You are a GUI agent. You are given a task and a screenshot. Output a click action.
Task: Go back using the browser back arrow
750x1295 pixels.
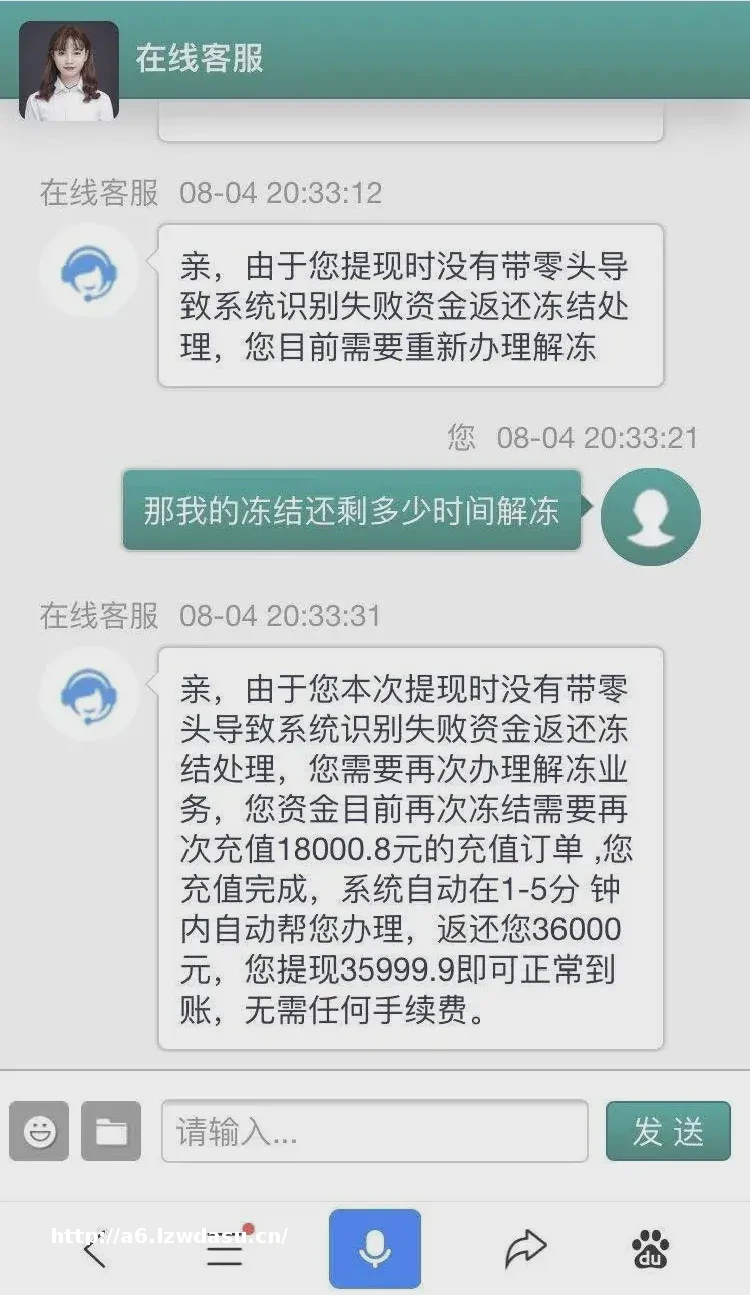pos(94,1250)
